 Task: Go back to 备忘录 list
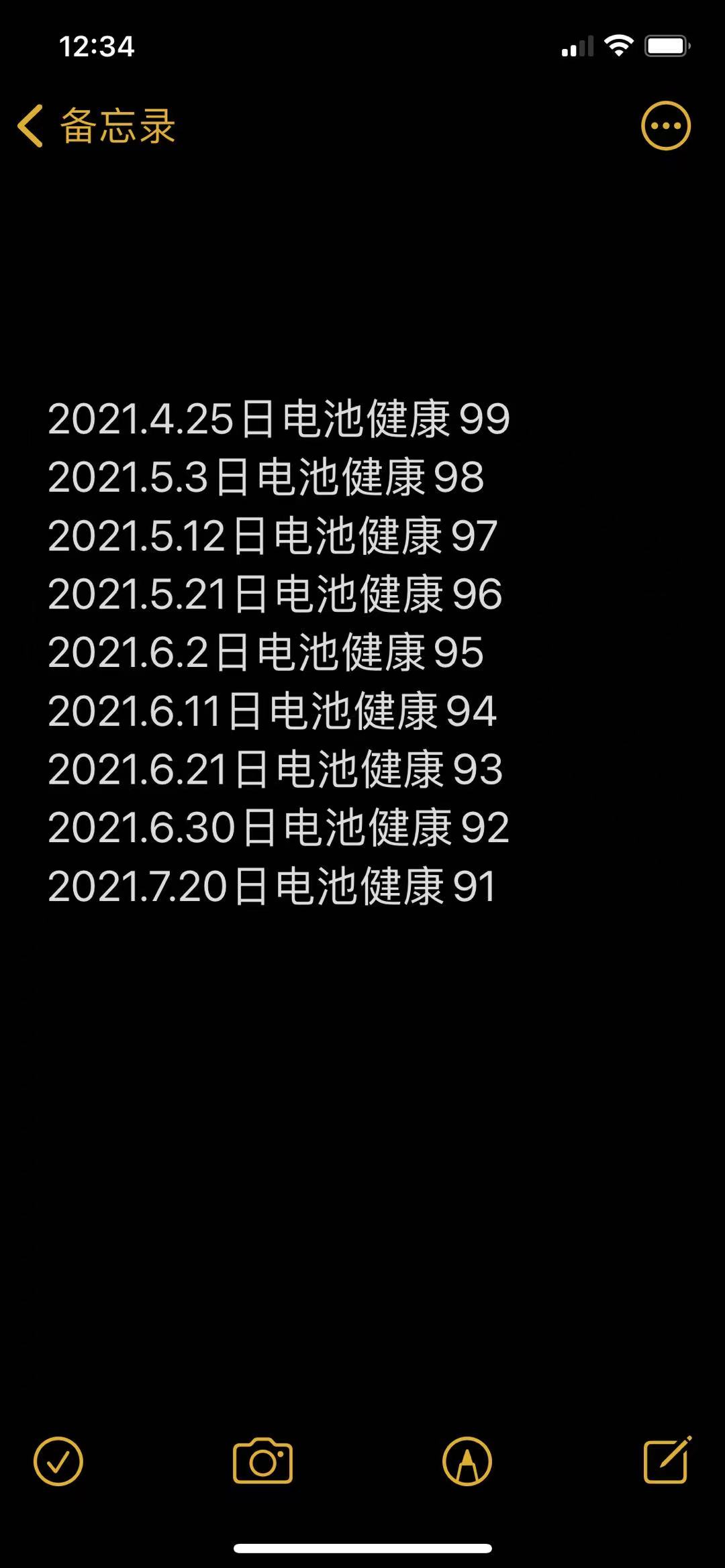[x=96, y=126]
